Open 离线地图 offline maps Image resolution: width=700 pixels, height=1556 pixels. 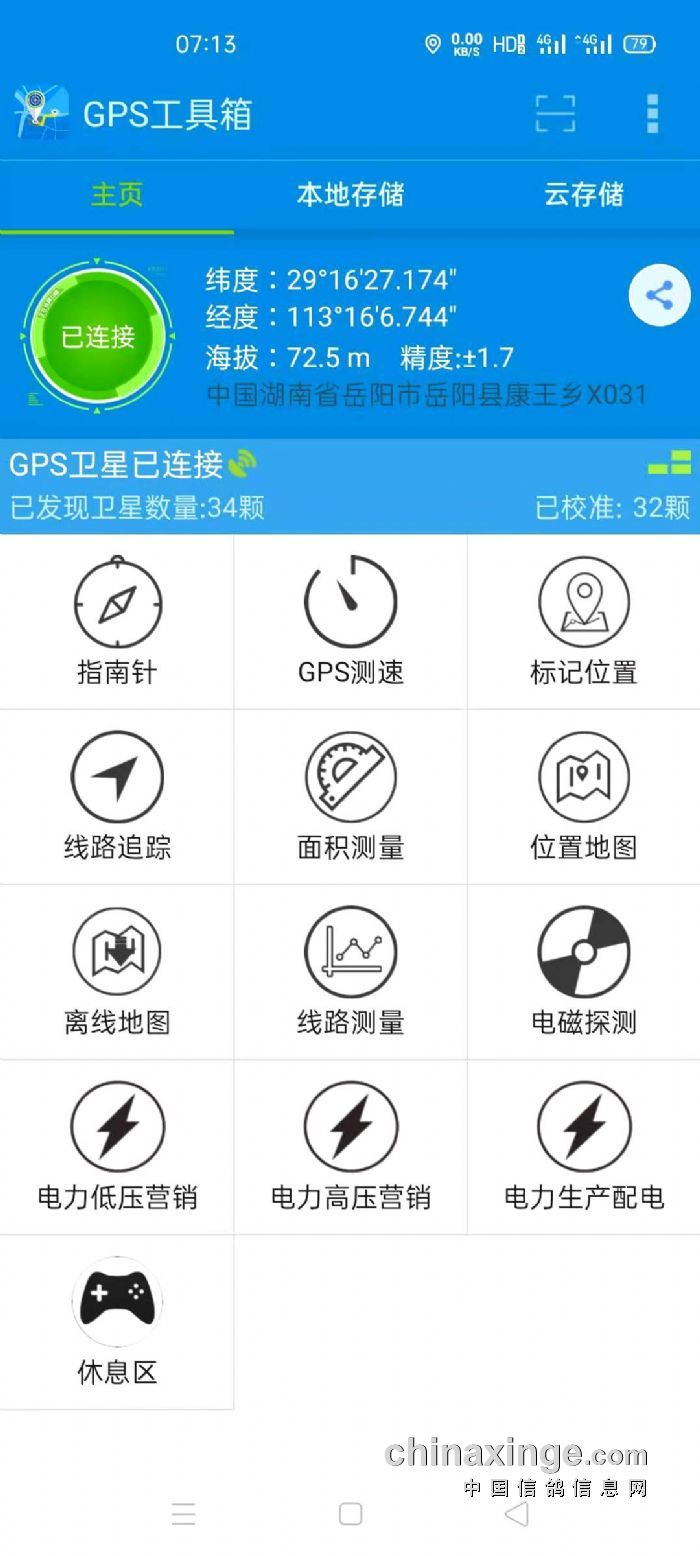click(117, 972)
